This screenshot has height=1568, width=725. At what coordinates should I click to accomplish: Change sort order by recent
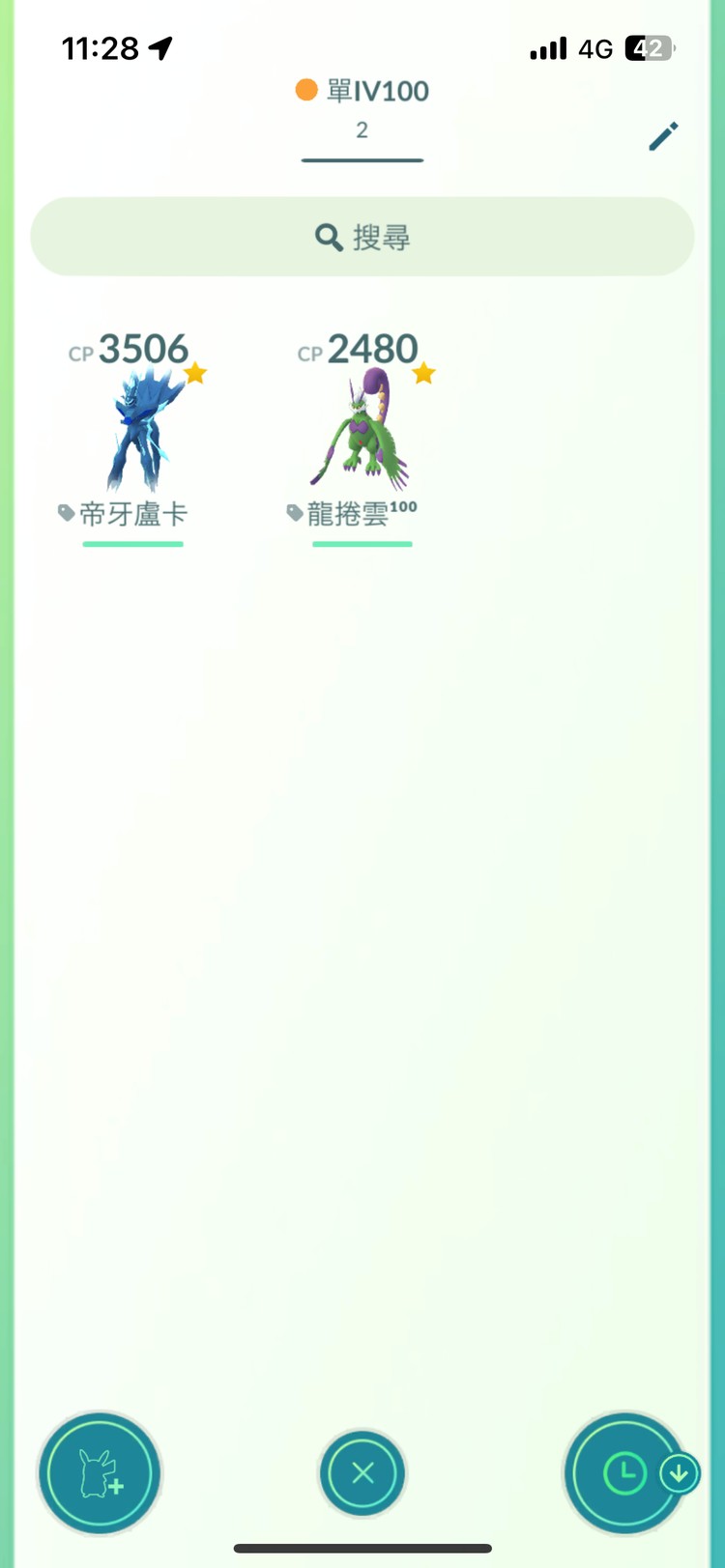pyautogui.click(x=626, y=1472)
